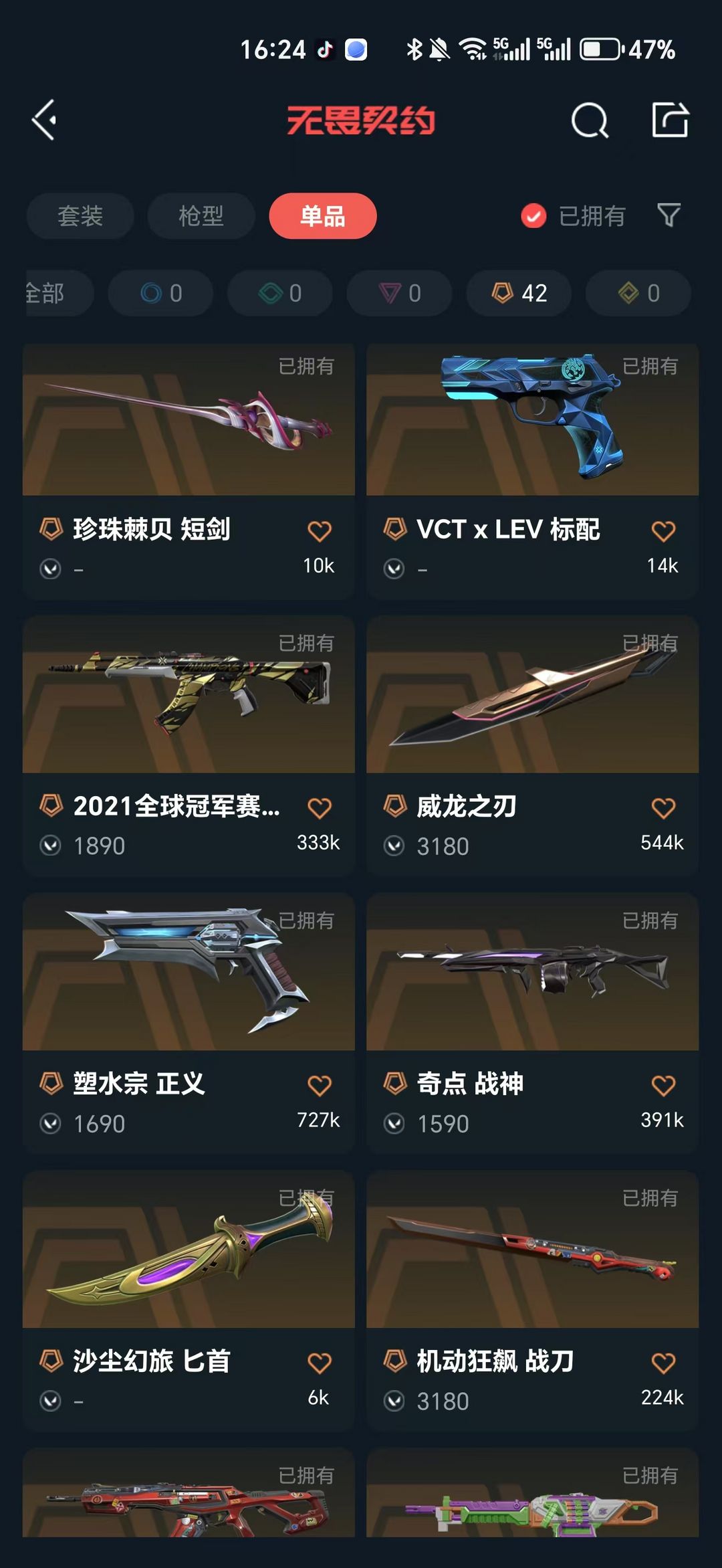
Task: Uncheck the 已拥有 filter checkbox
Action: [x=533, y=216]
